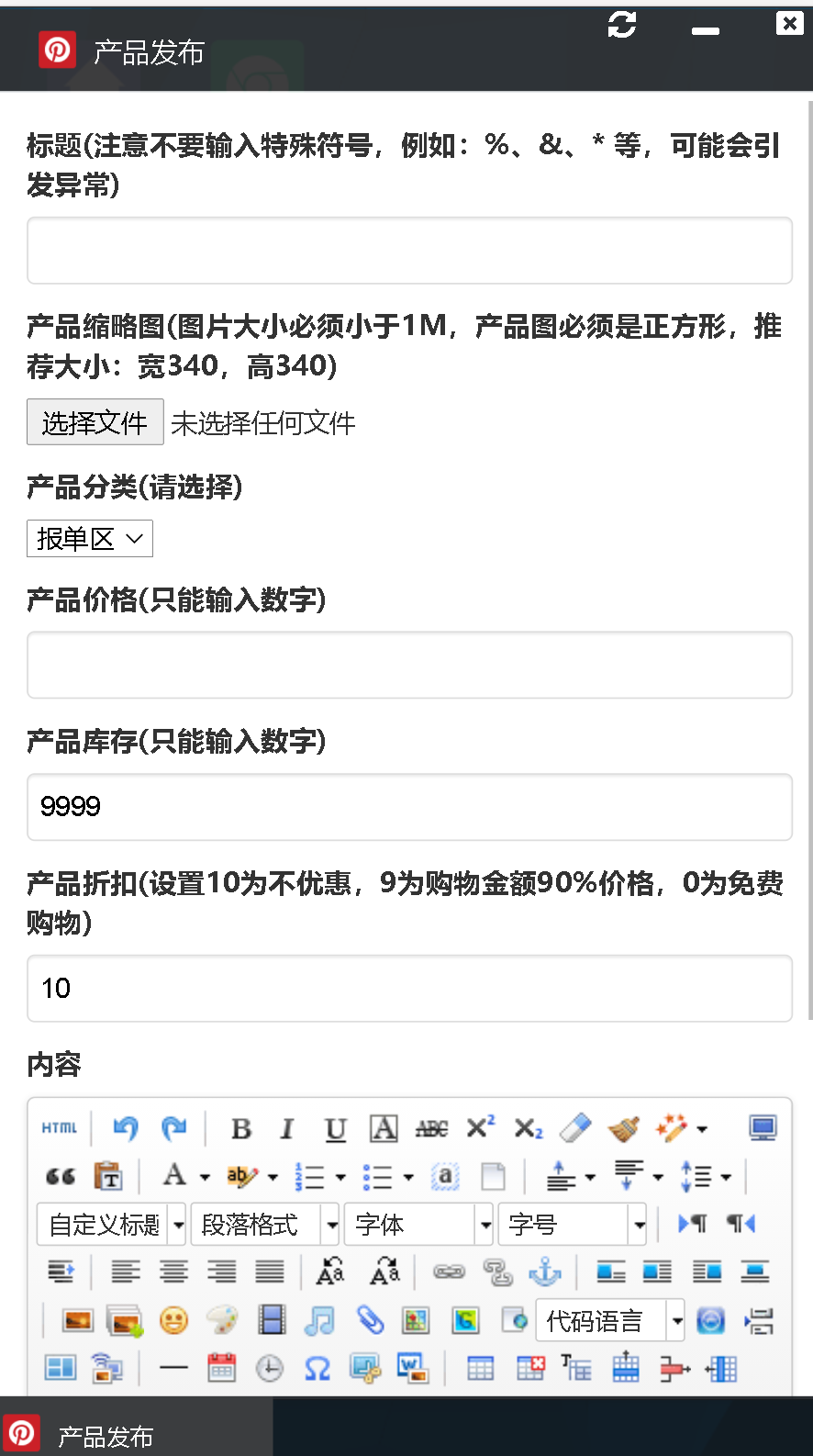Open the 报单区 category dropdown
The height and width of the screenshot is (1456, 813).
90,539
